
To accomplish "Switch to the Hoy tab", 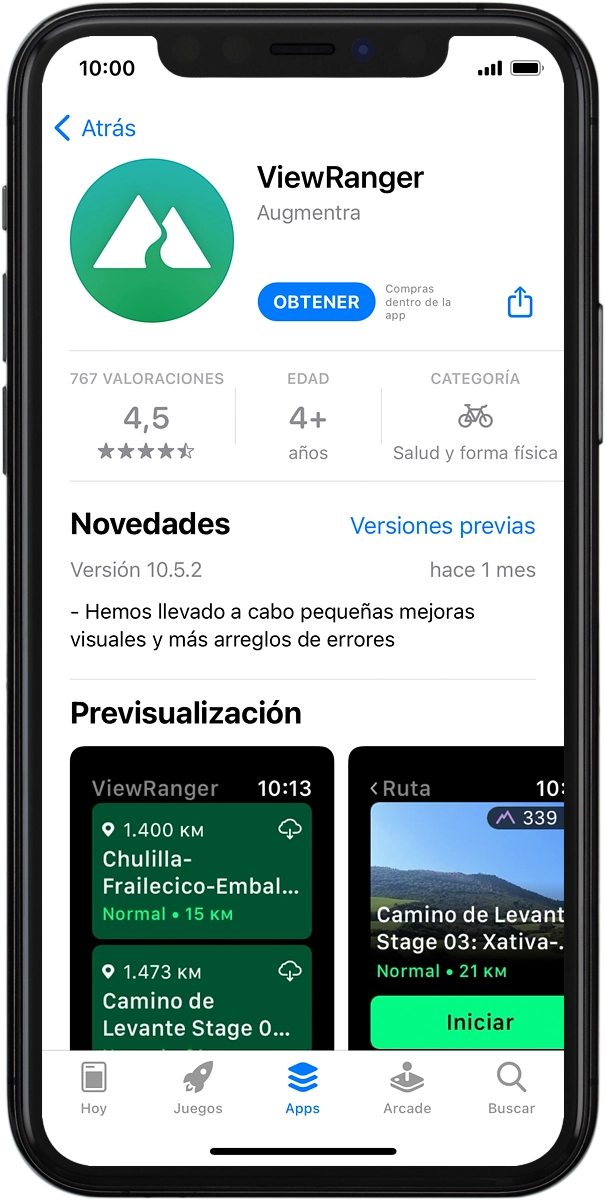I will point(94,1088).
